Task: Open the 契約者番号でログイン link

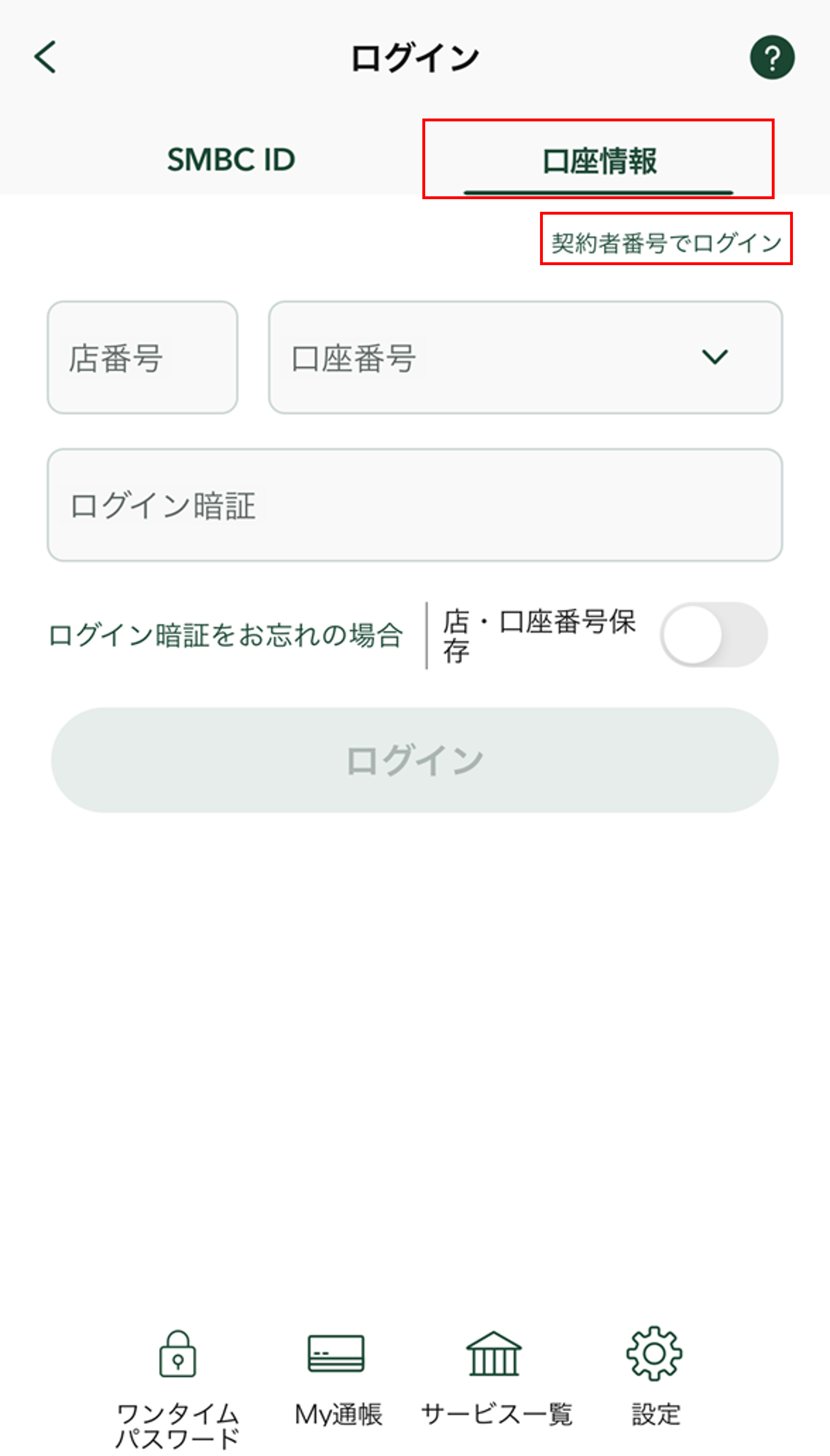Action: point(666,243)
